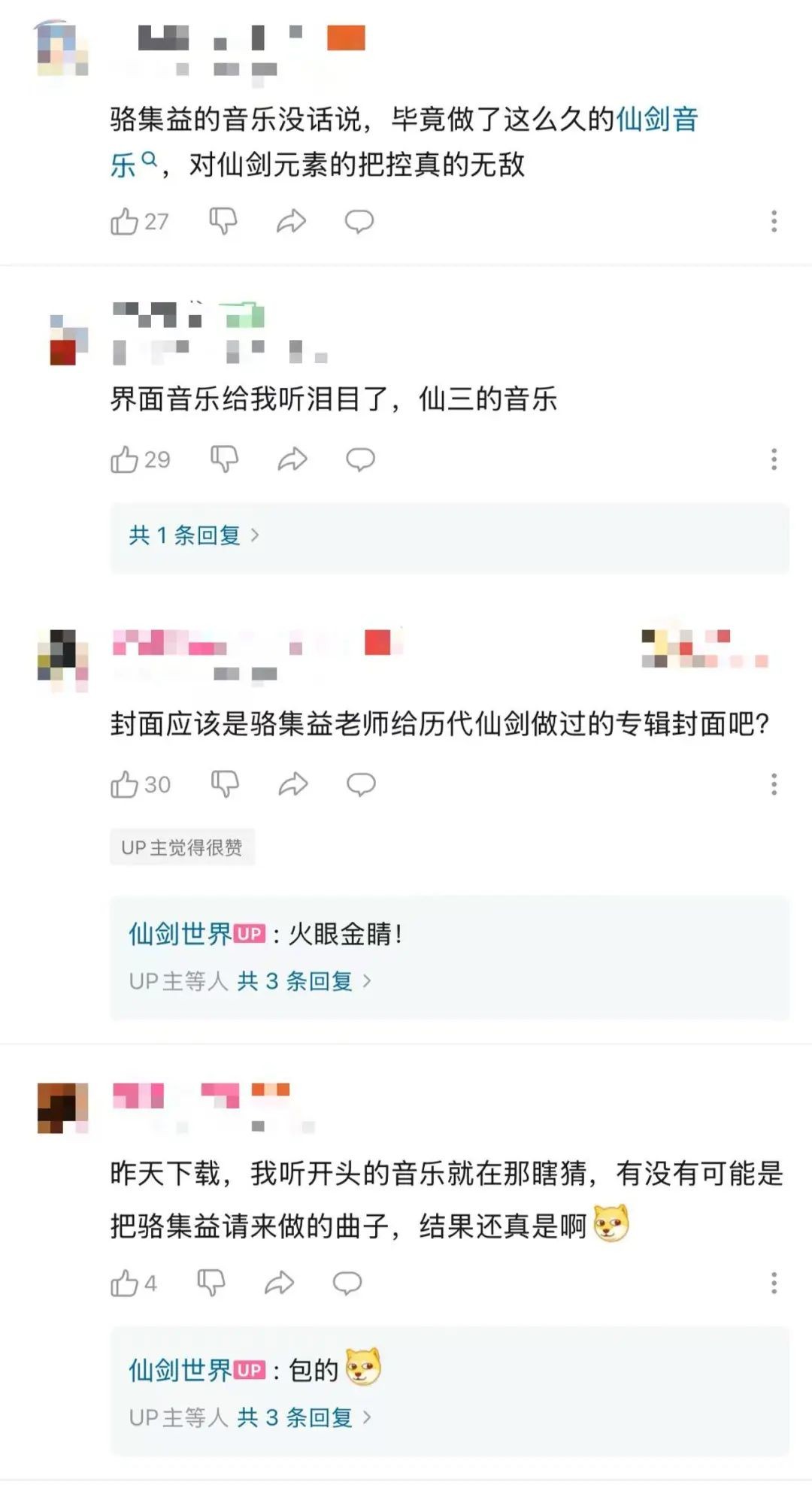Reply to the 昨天下载 comment

[347, 1283]
